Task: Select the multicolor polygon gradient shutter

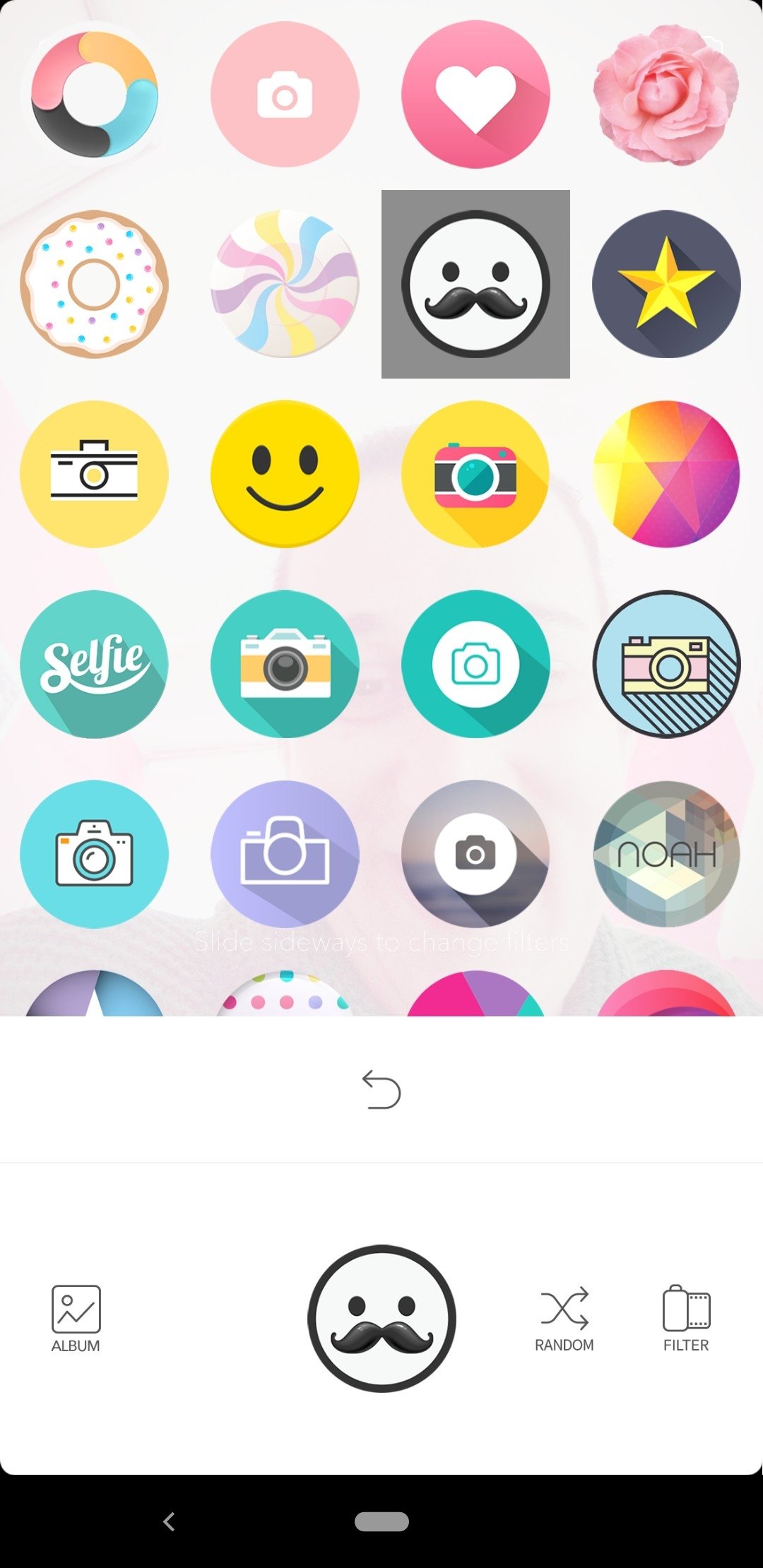Action: click(x=666, y=474)
